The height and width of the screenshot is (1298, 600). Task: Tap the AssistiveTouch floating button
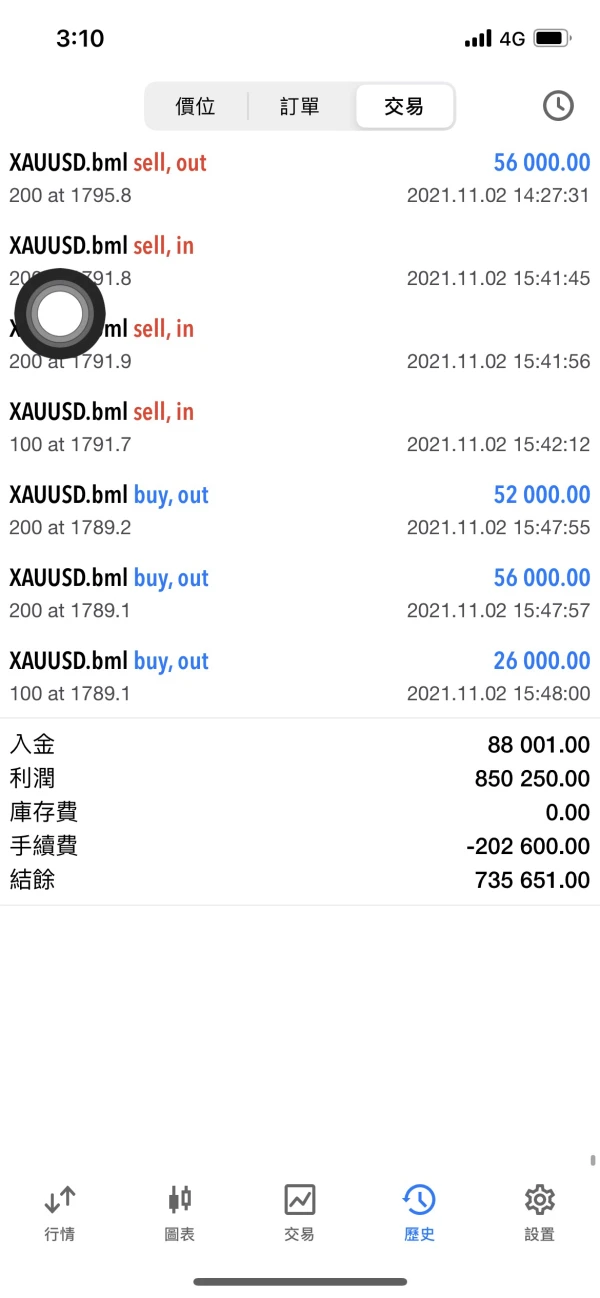click(x=59, y=314)
